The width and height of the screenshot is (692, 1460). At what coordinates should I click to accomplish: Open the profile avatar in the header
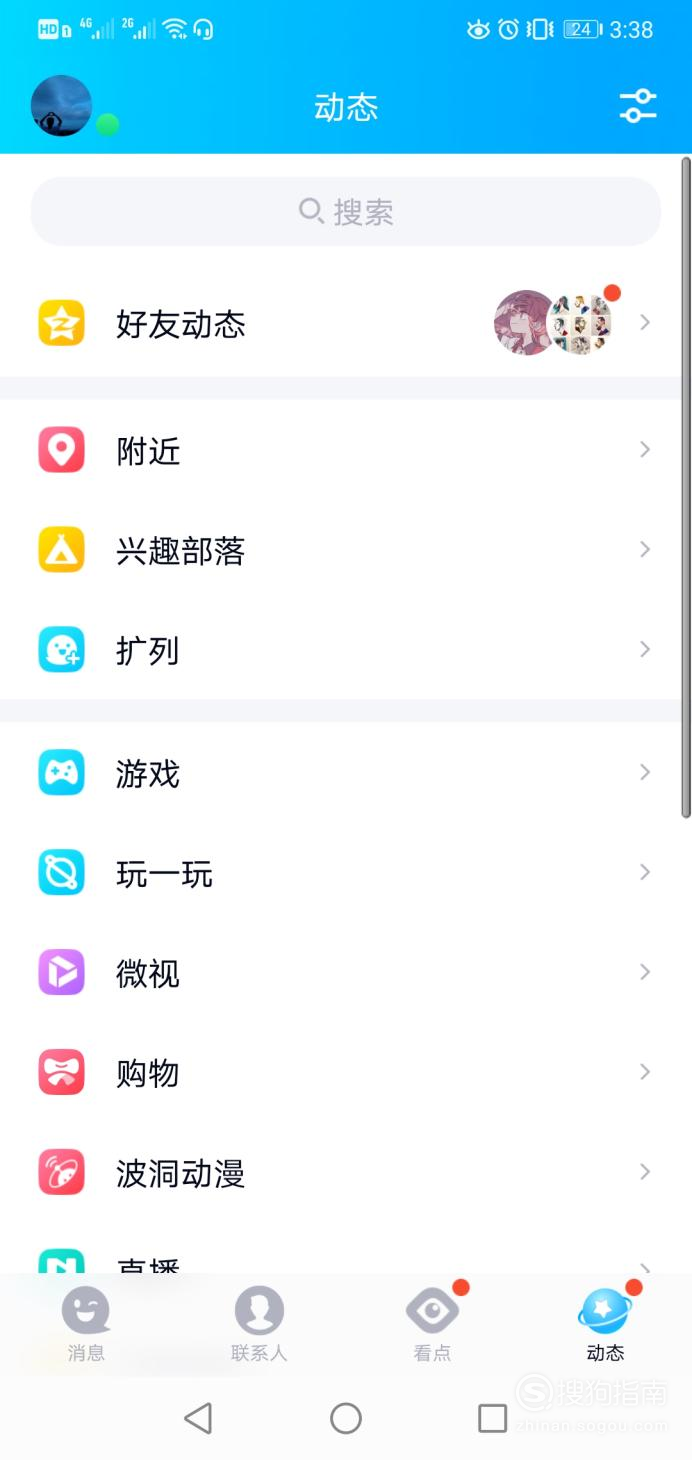[x=61, y=106]
